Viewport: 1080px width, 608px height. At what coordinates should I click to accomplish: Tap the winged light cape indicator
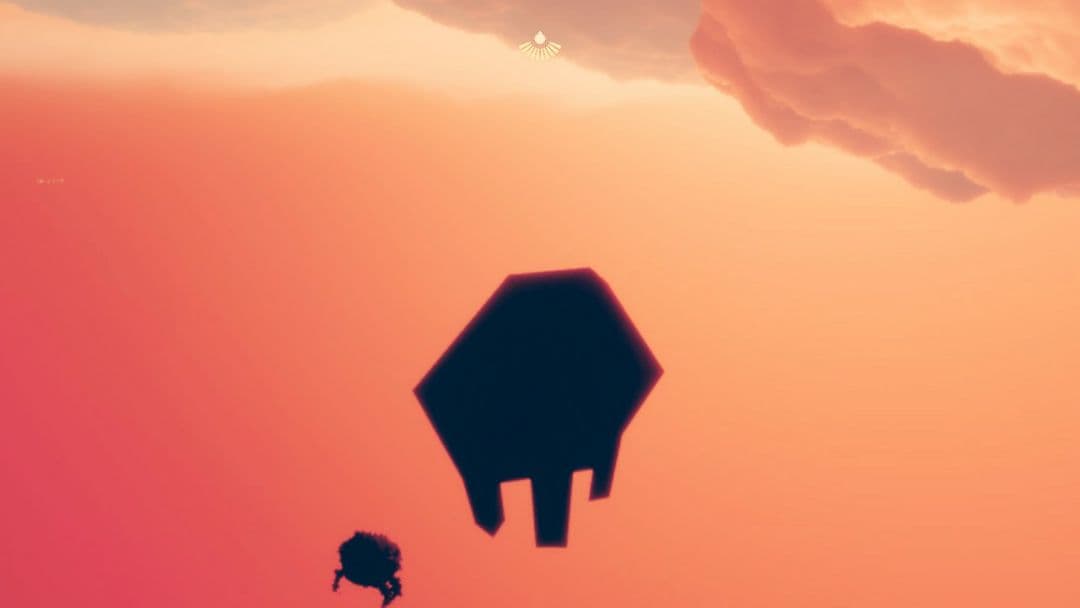tap(539, 46)
